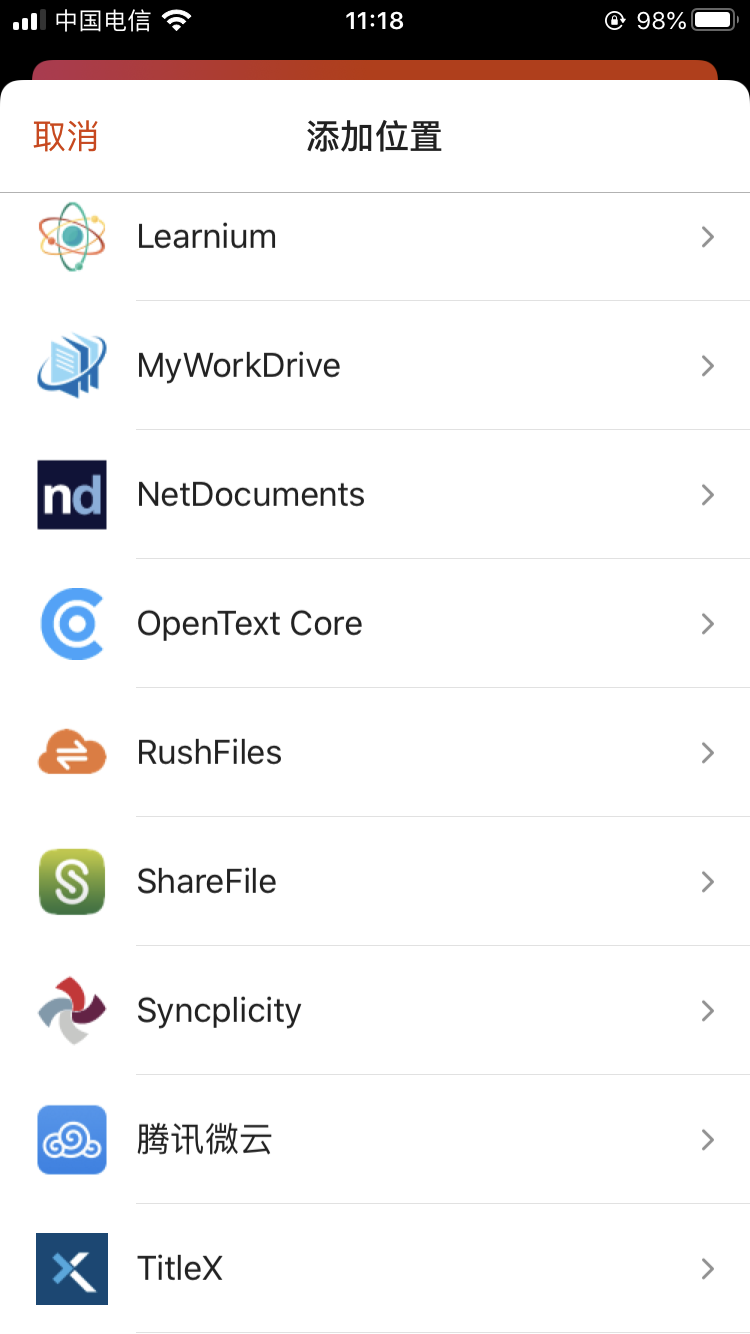
Task: Choose NetDocuments from the list
Action: 375,495
